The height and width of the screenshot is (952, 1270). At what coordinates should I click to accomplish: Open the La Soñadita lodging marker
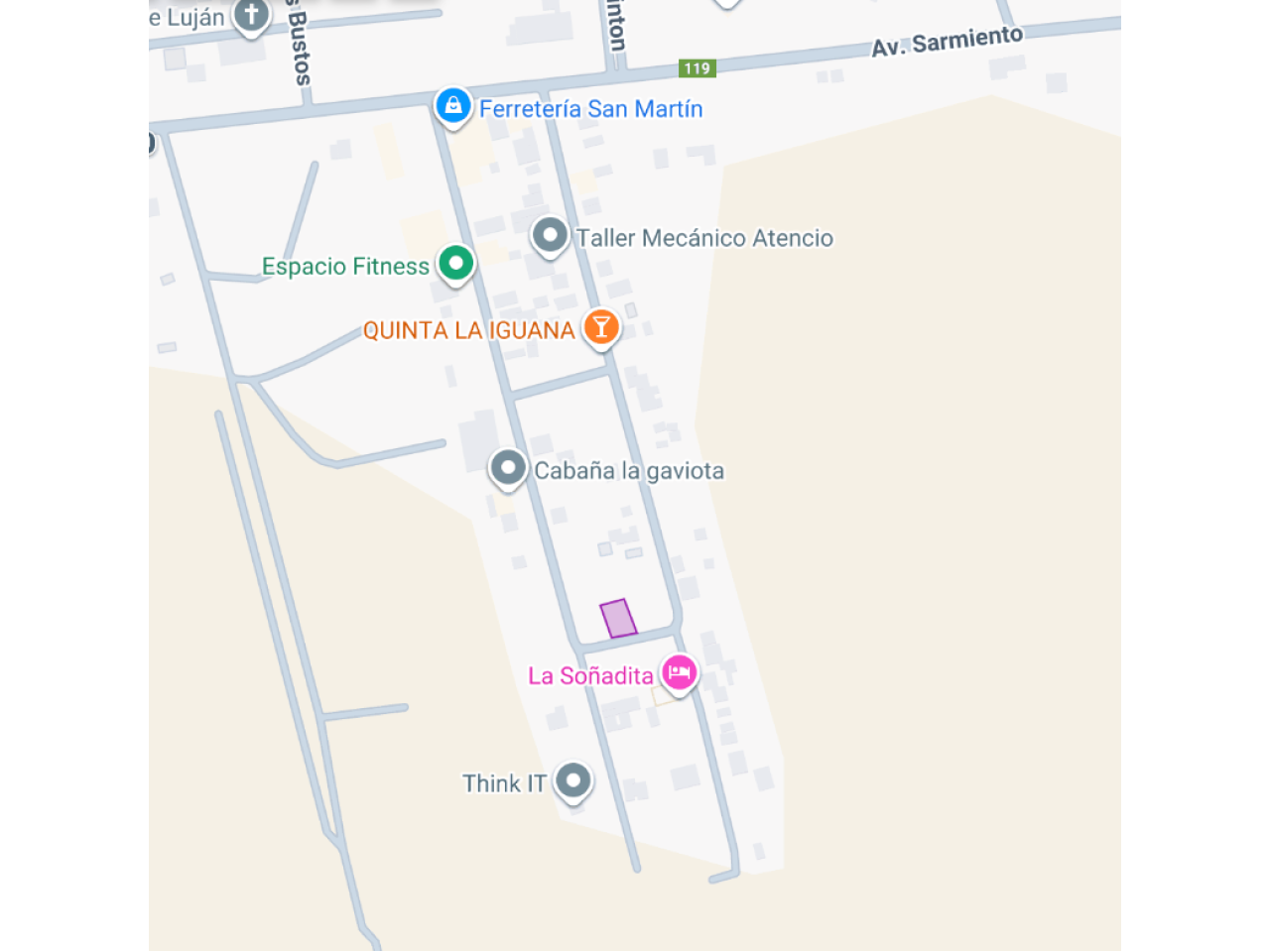point(679,673)
